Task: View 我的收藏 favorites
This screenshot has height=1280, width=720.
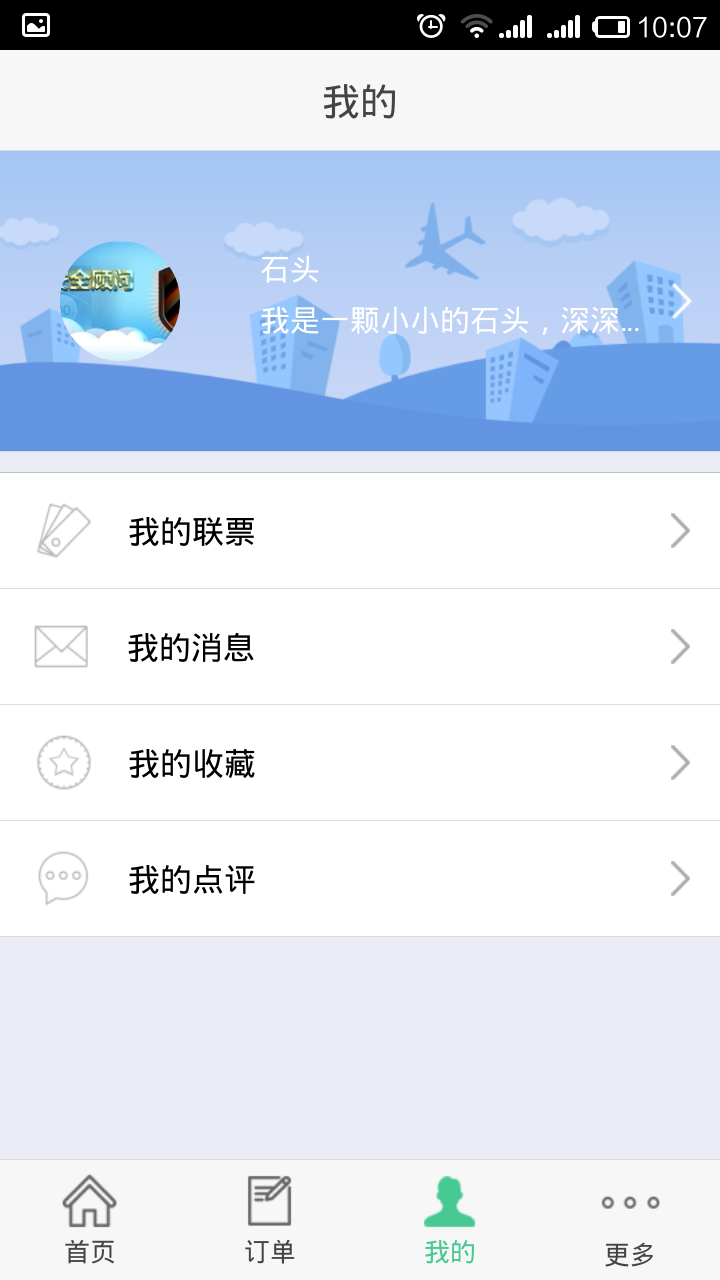Action: click(x=360, y=763)
